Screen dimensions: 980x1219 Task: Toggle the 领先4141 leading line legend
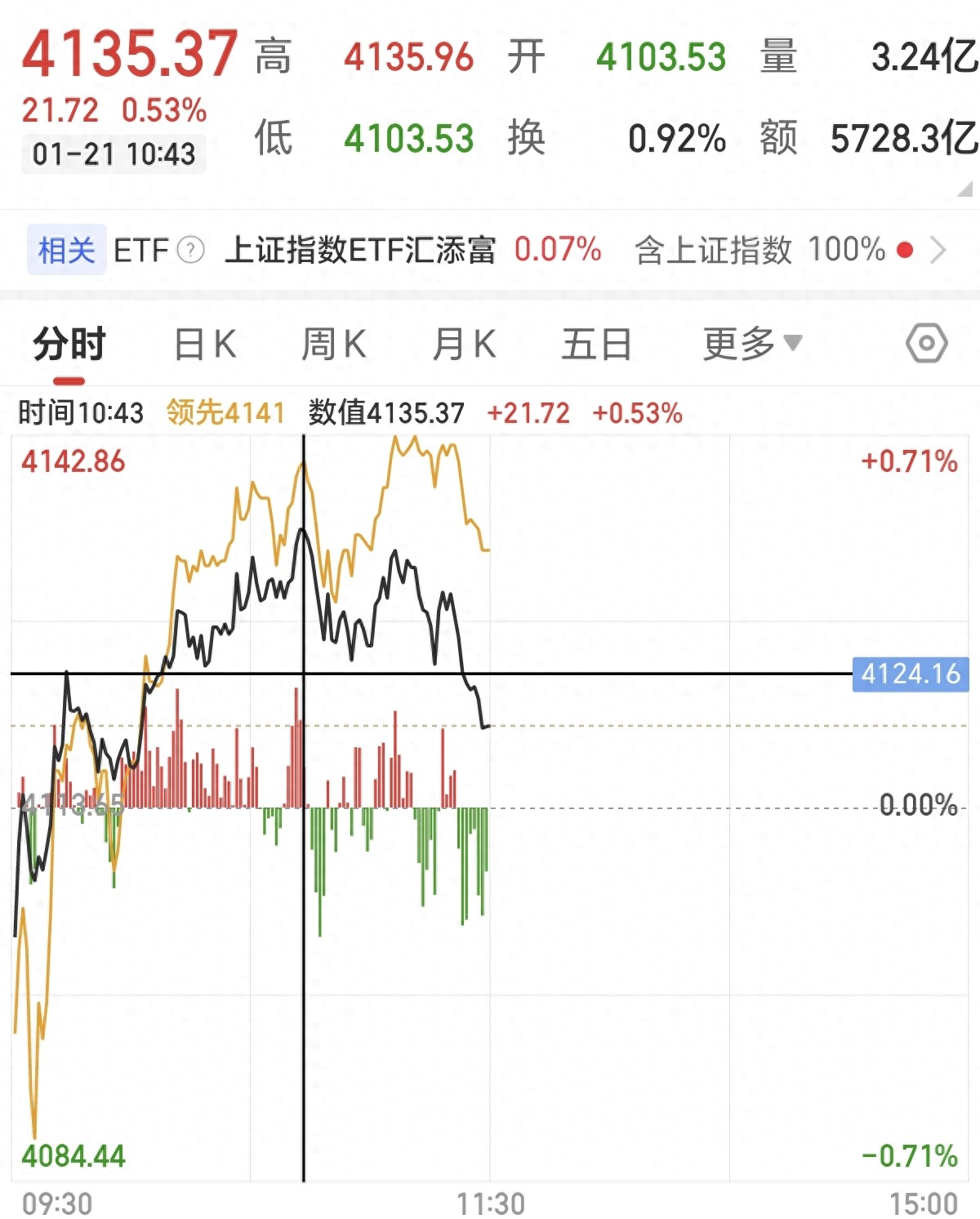[226, 413]
